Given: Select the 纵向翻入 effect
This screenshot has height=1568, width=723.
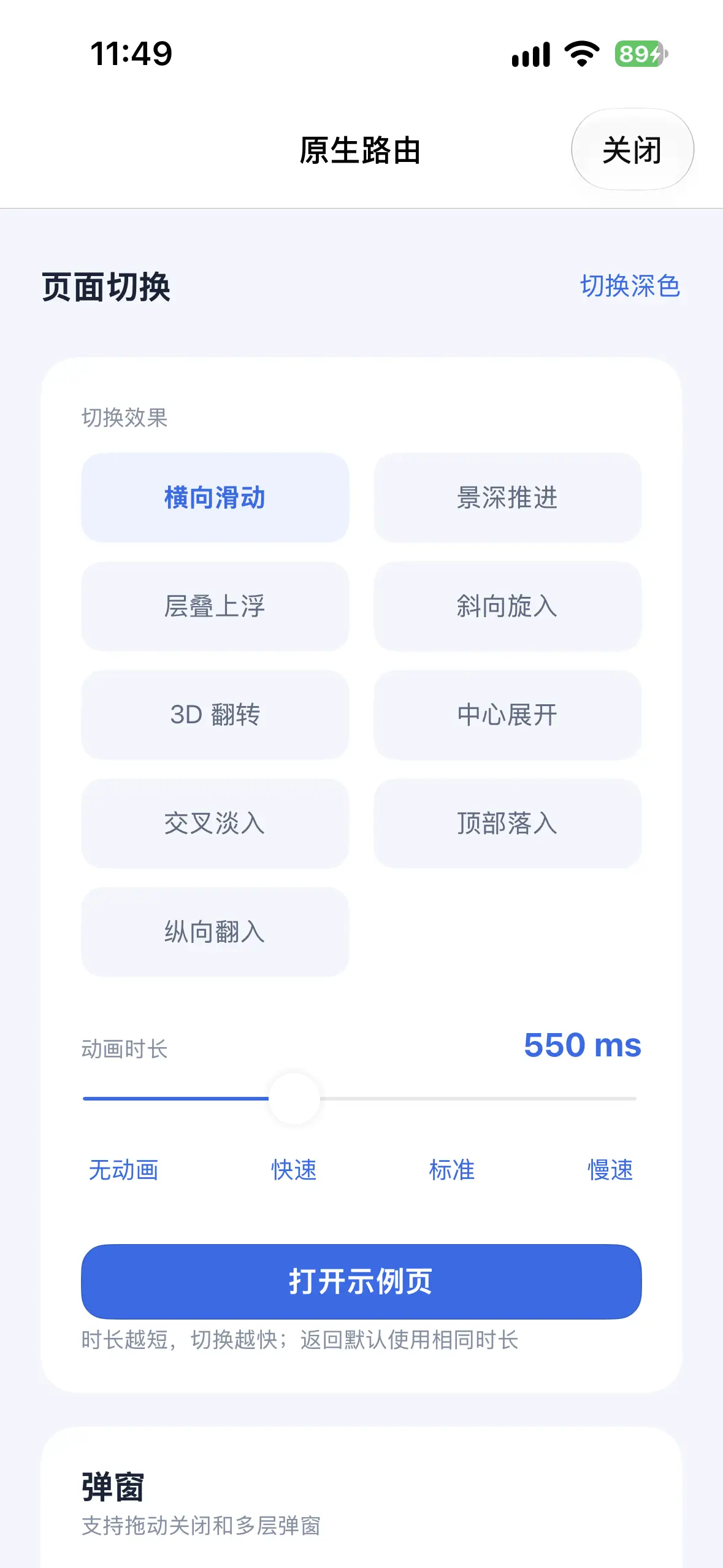Looking at the screenshot, I should (215, 932).
